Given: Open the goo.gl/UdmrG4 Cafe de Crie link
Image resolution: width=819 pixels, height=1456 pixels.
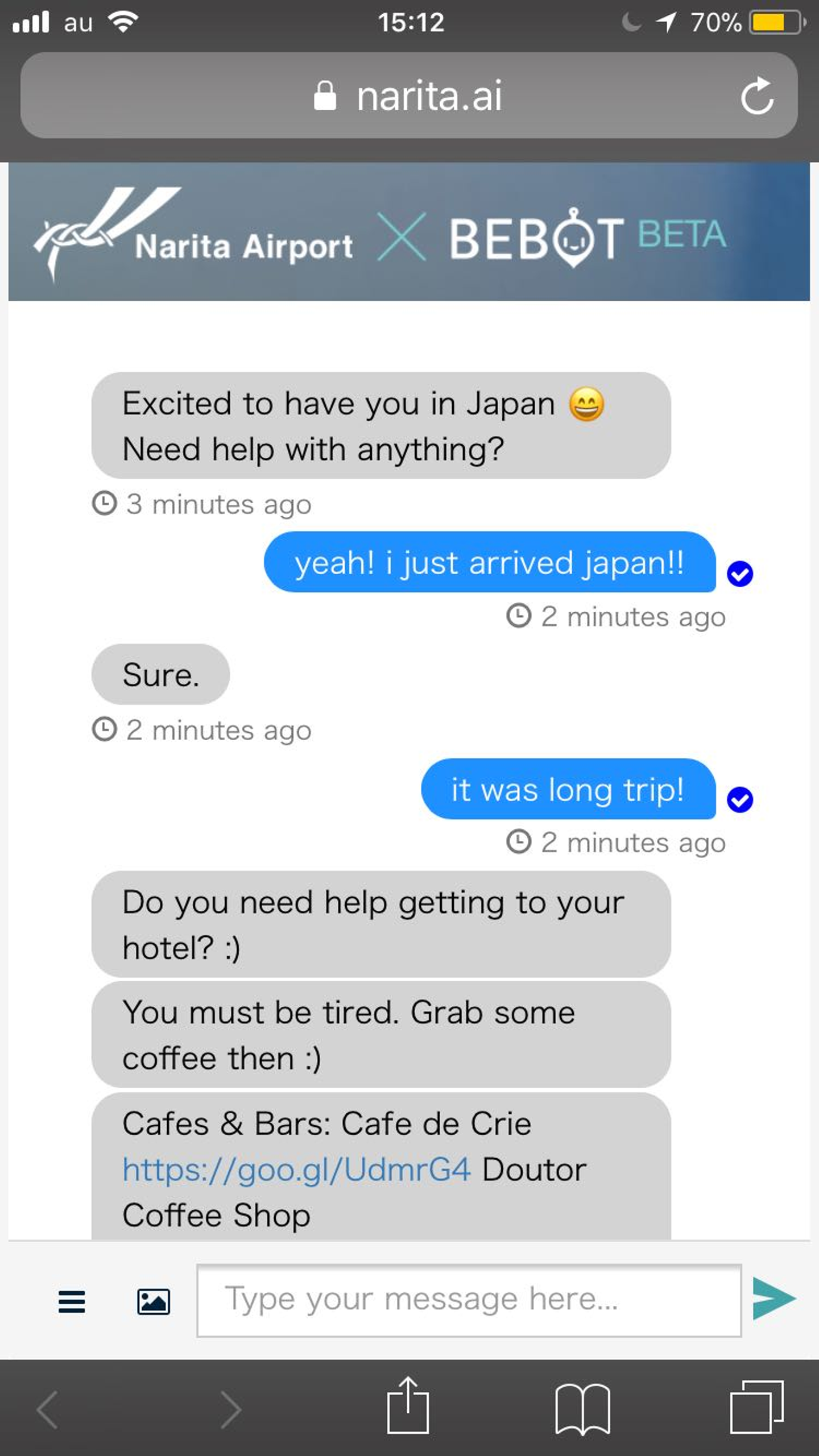Looking at the screenshot, I should coord(297,1170).
